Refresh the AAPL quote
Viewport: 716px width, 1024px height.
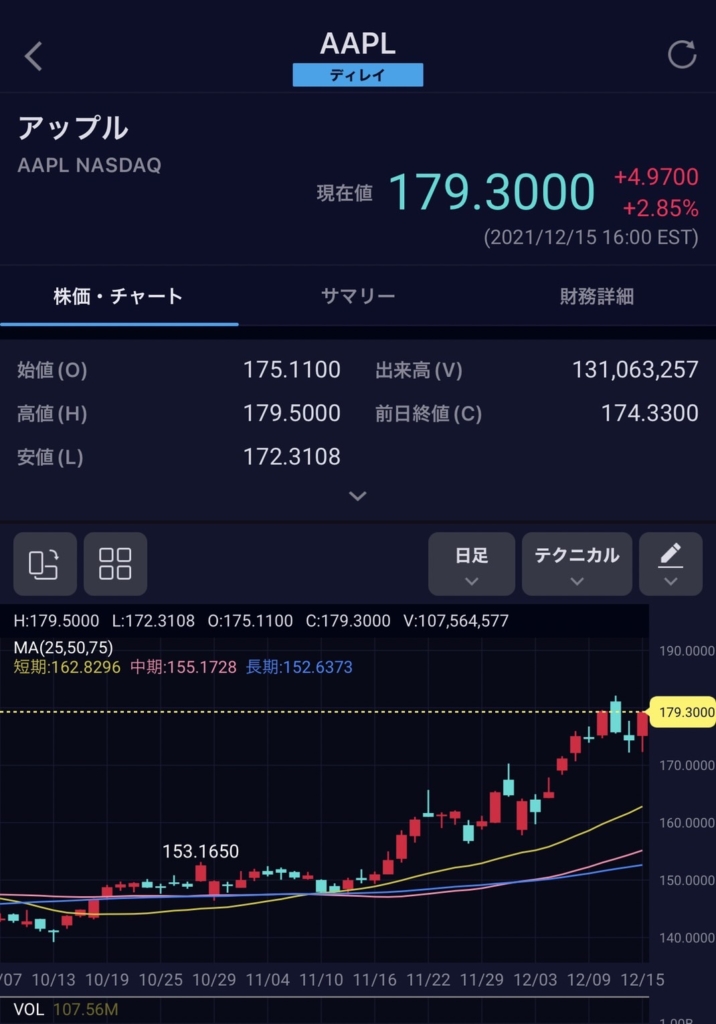click(x=681, y=55)
